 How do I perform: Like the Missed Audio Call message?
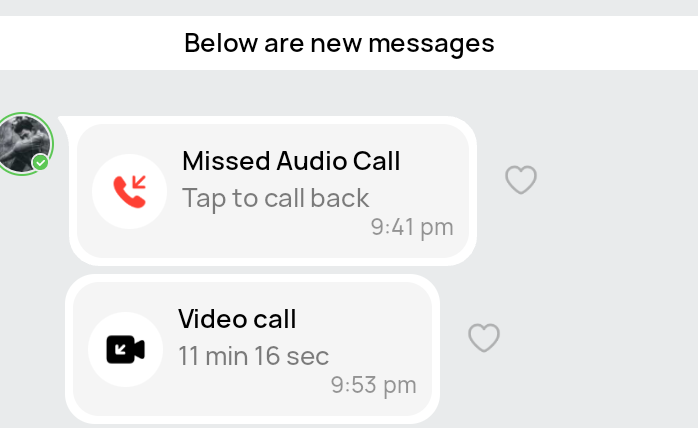(520, 180)
